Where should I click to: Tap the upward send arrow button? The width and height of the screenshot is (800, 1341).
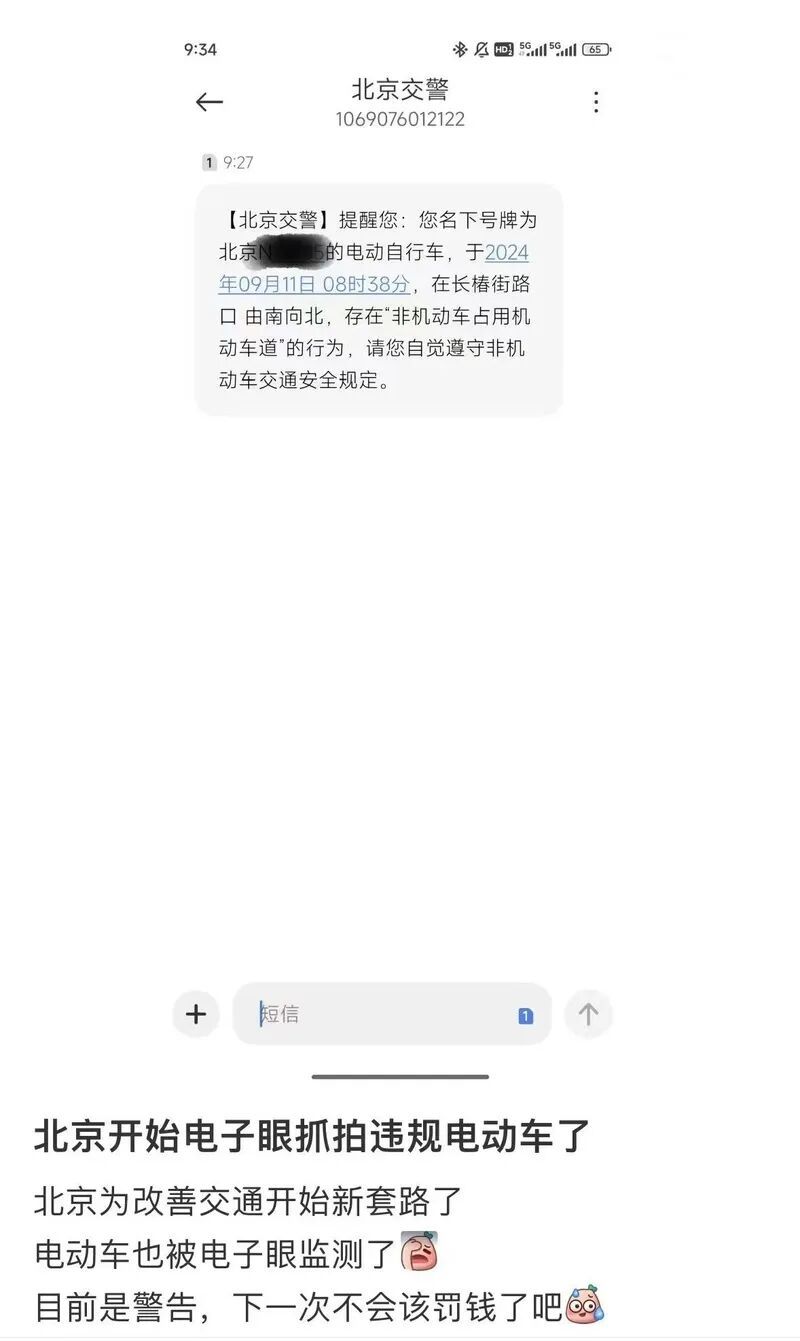tap(588, 1014)
